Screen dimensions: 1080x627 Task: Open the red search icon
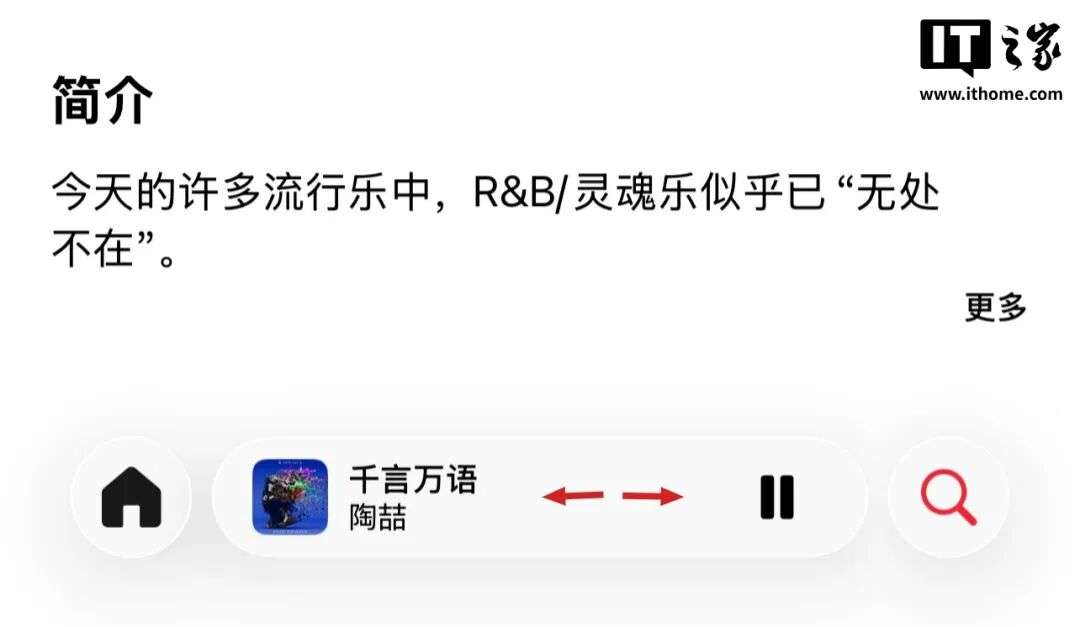point(947,497)
